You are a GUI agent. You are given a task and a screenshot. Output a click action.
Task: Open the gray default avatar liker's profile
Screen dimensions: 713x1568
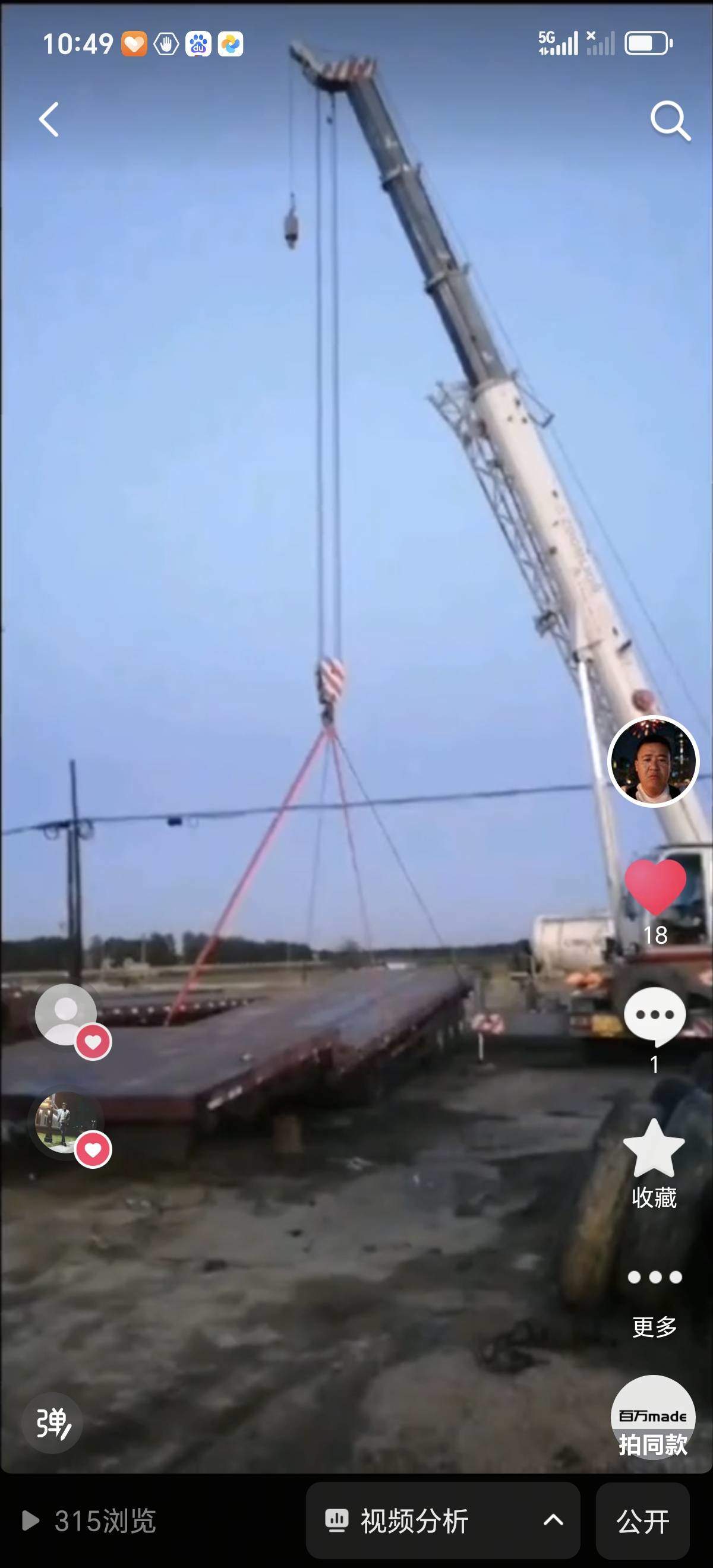click(x=66, y=1015)
